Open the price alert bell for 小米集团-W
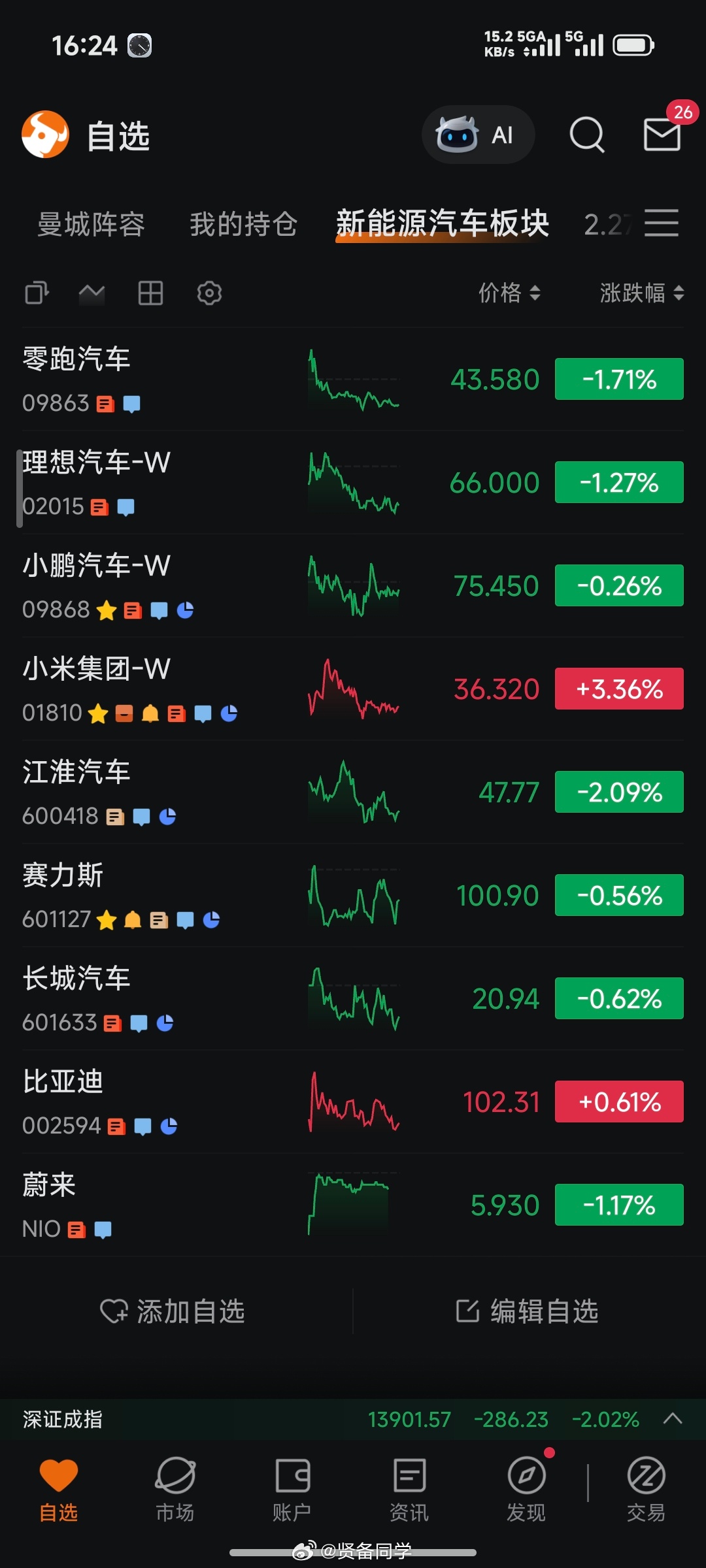The height and width of the screenshot is (1568, 706). coord(151,713)
